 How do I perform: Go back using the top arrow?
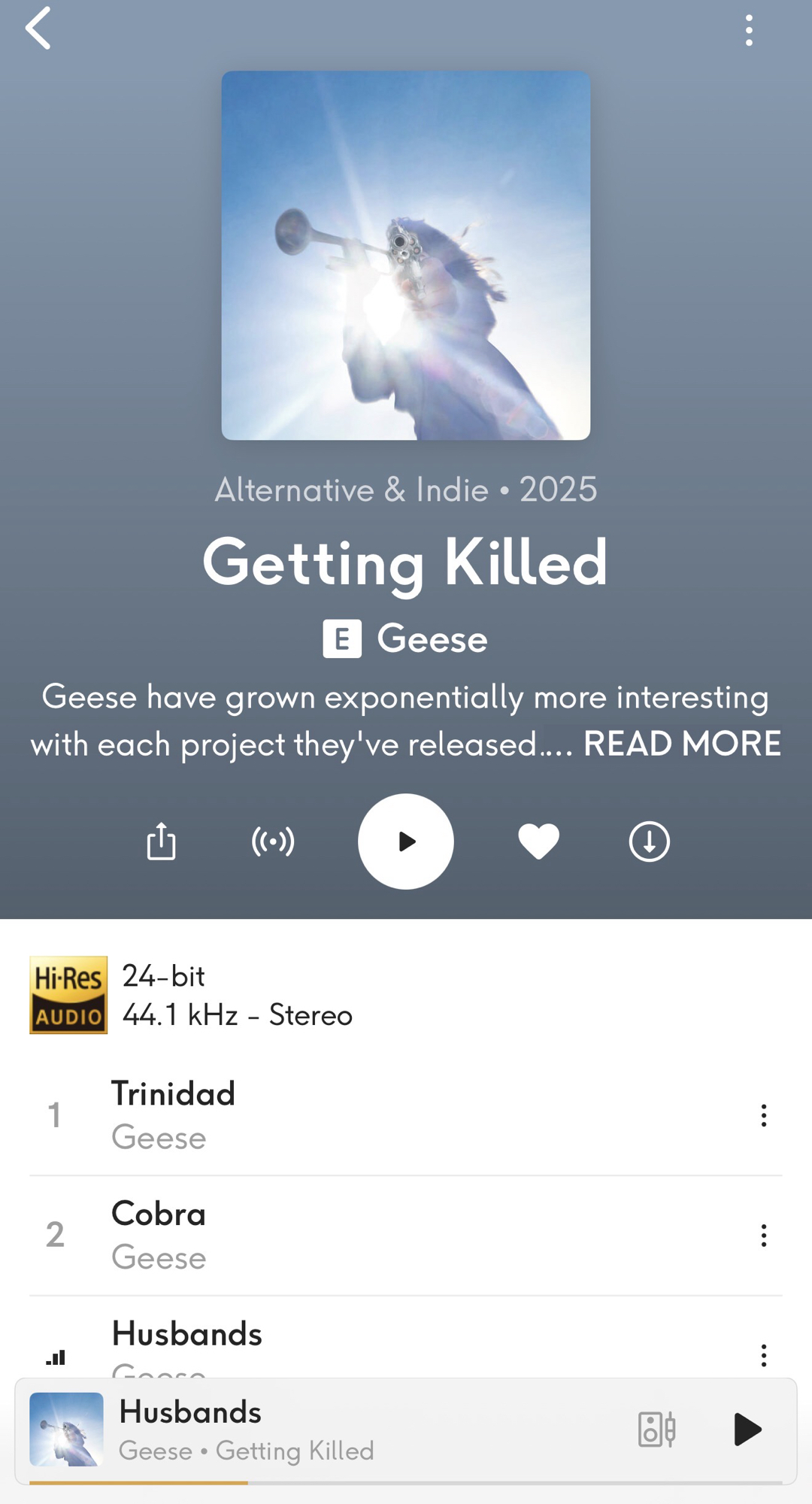pyautogui.click(x=38, y=29)
